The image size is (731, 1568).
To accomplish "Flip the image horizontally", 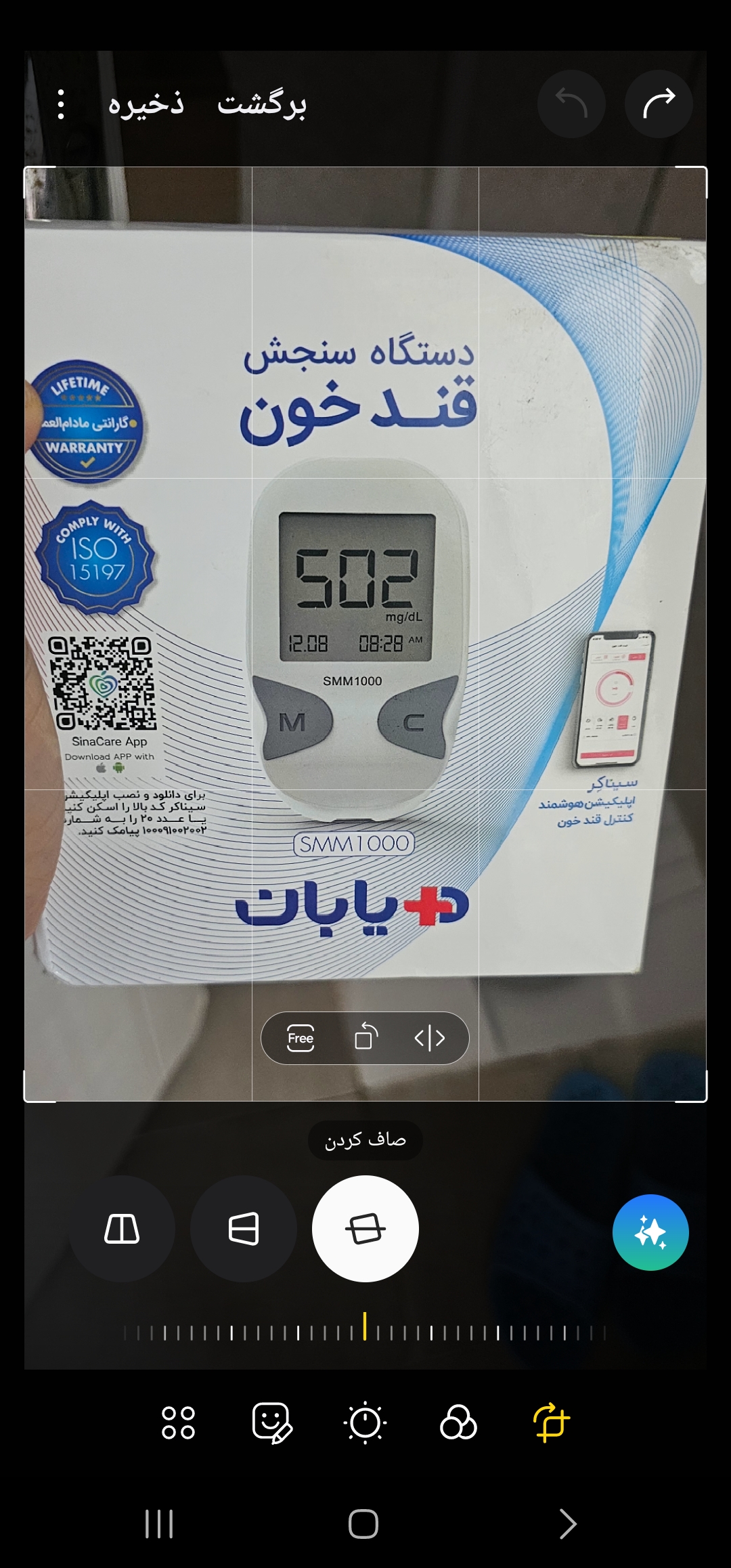I will coord(430,1038).
